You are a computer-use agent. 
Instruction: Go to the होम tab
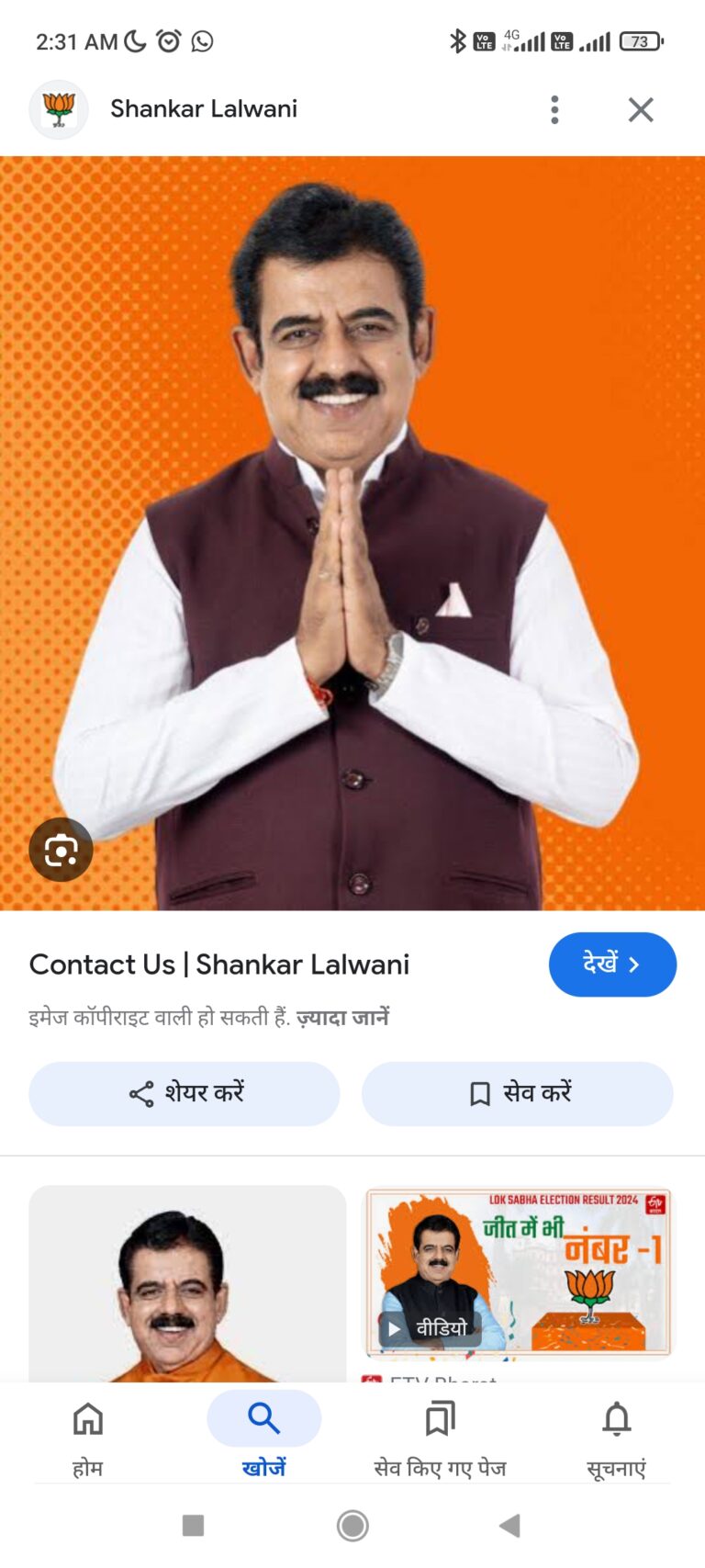point(88,1434)
